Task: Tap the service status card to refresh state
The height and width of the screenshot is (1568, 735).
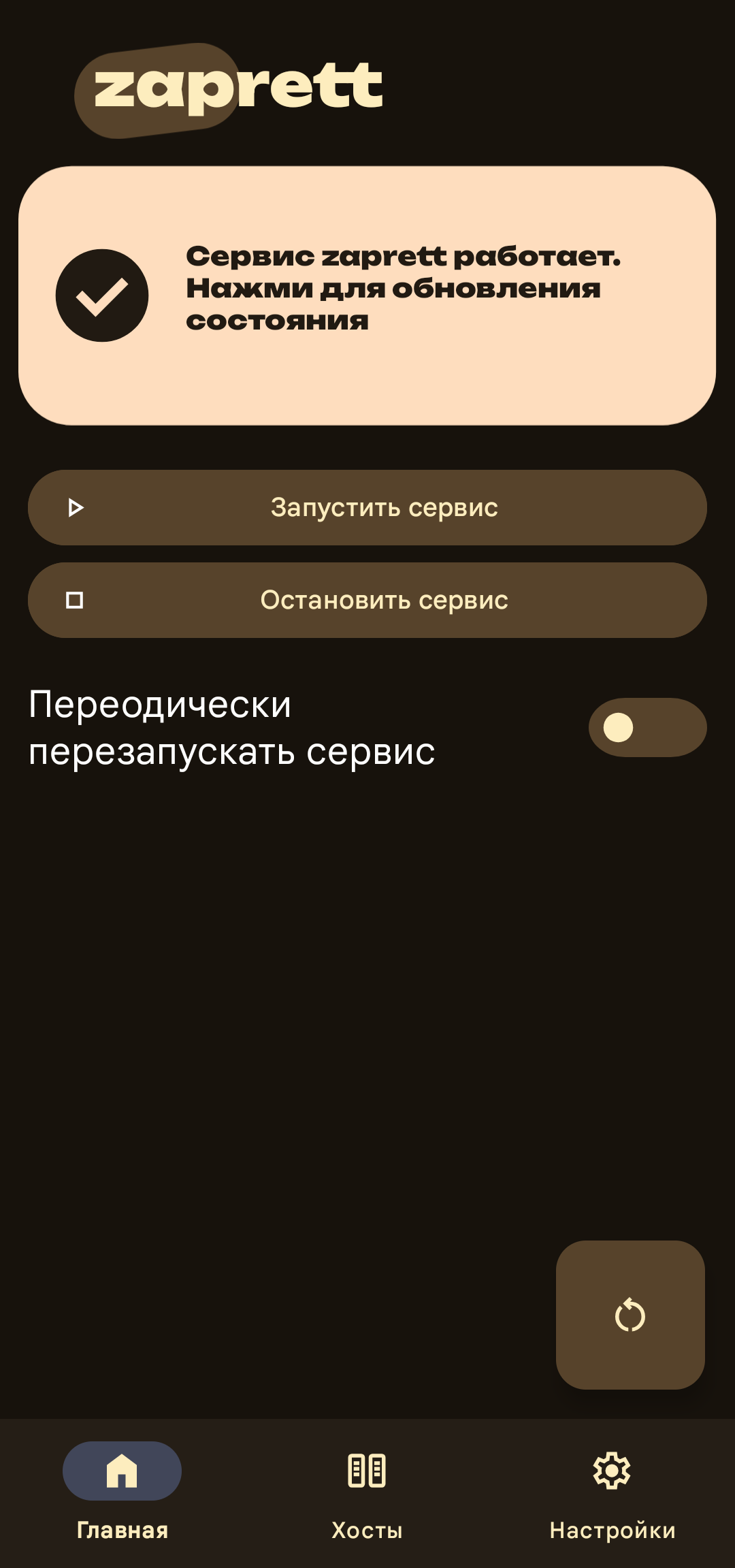Action: [367, 295]
